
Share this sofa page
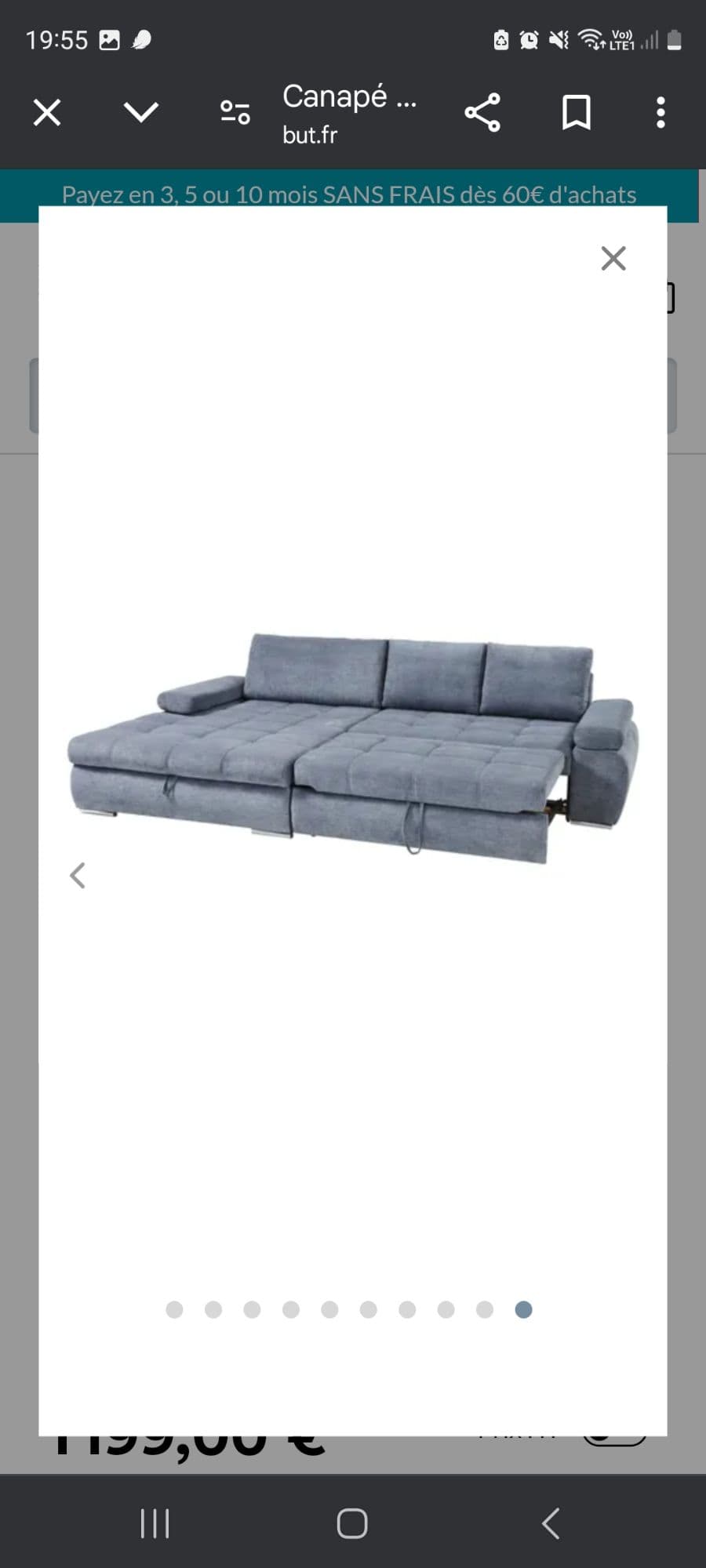482,113
